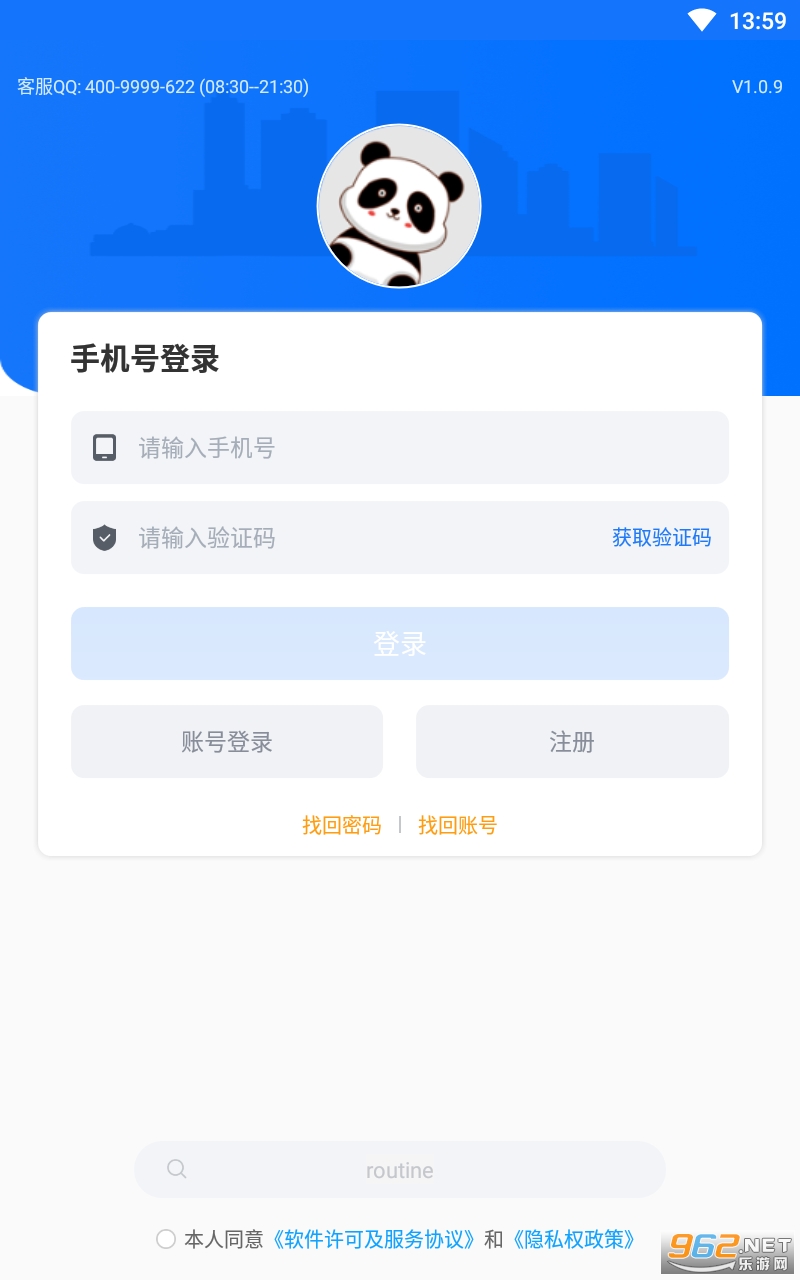Screen dimensions: 800x1280
Task: Click the routine search field
Action: [400, 1169]
